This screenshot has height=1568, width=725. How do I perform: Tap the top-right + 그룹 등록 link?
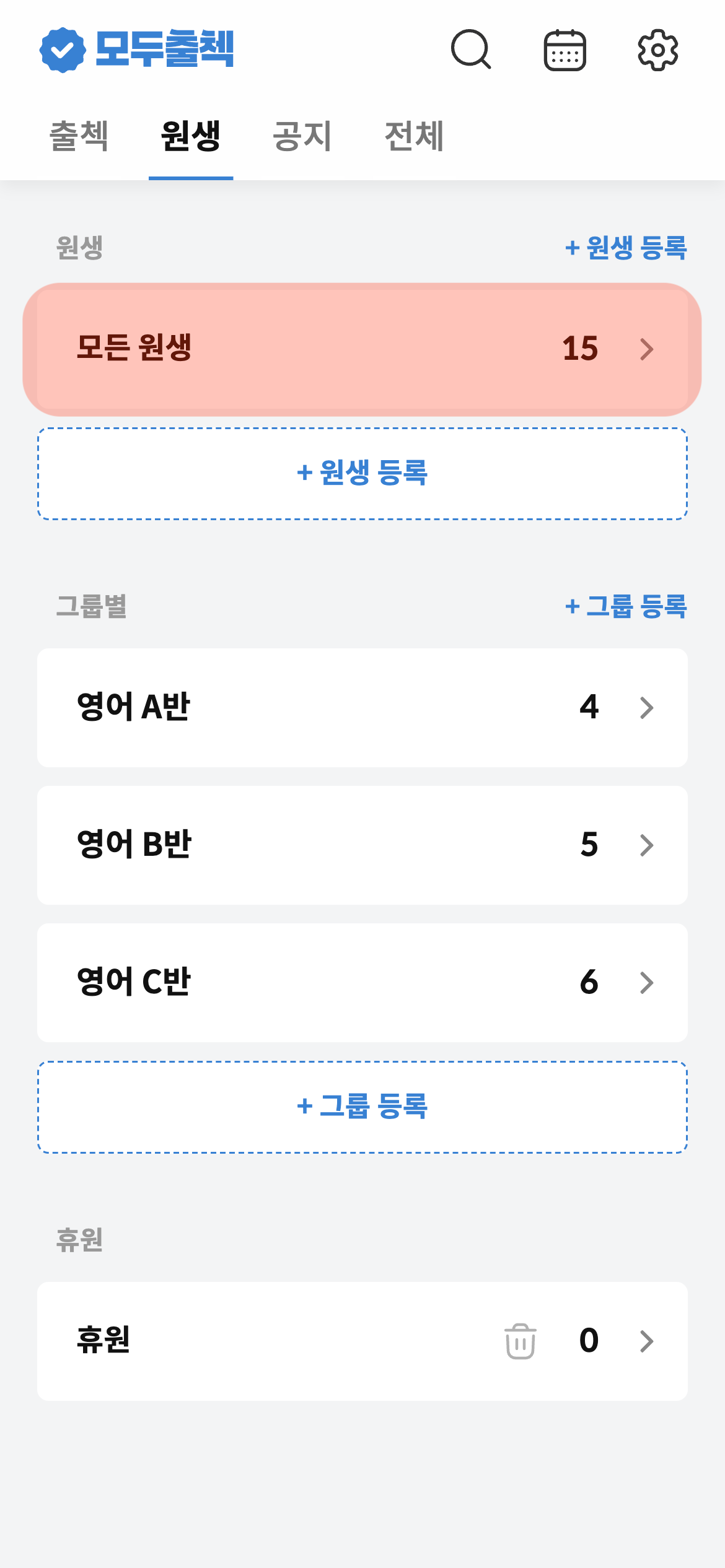[626, 606]
